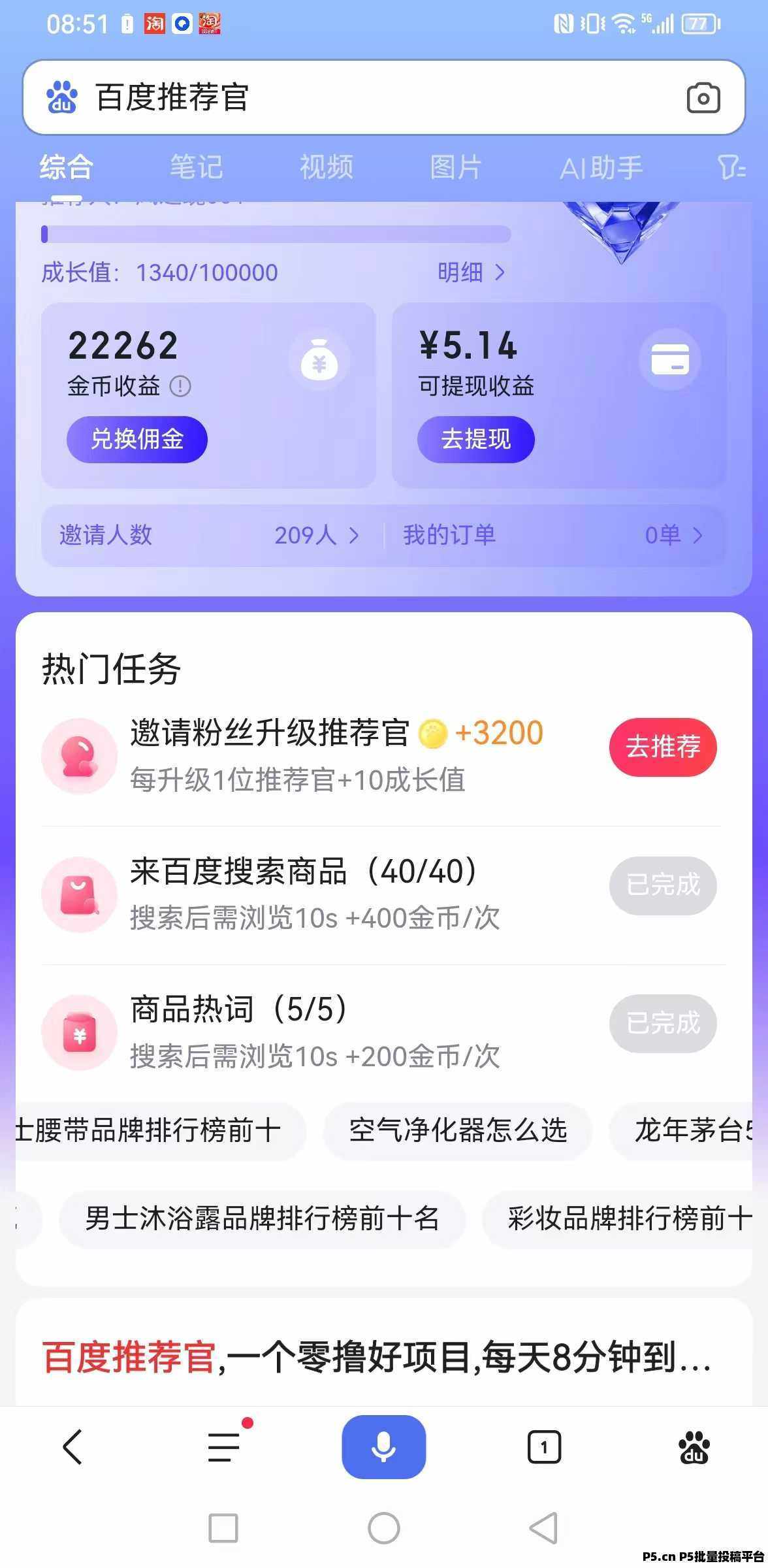Select the 空气净化器怎么选 chip
Image resolution: width=768 pixels, height=1568 pixels.
pyautogui.click(x=458, y=1131)
